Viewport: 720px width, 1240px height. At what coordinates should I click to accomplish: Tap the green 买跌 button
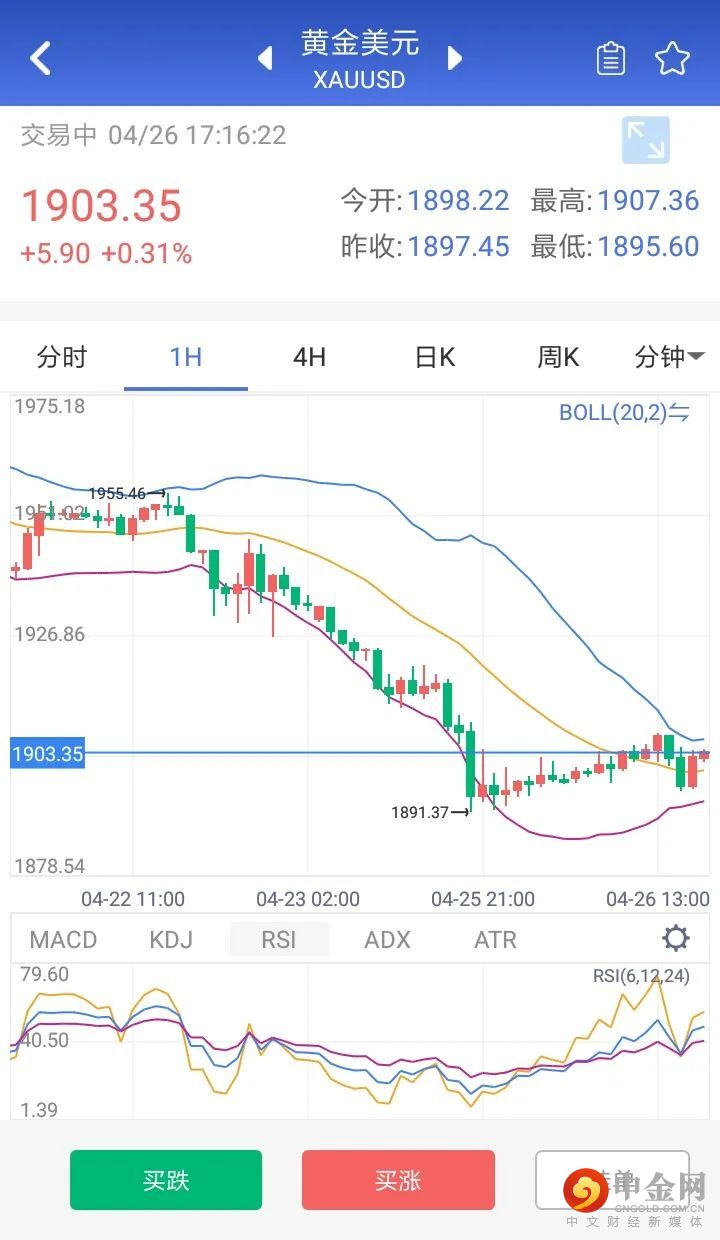[166, 1180]
